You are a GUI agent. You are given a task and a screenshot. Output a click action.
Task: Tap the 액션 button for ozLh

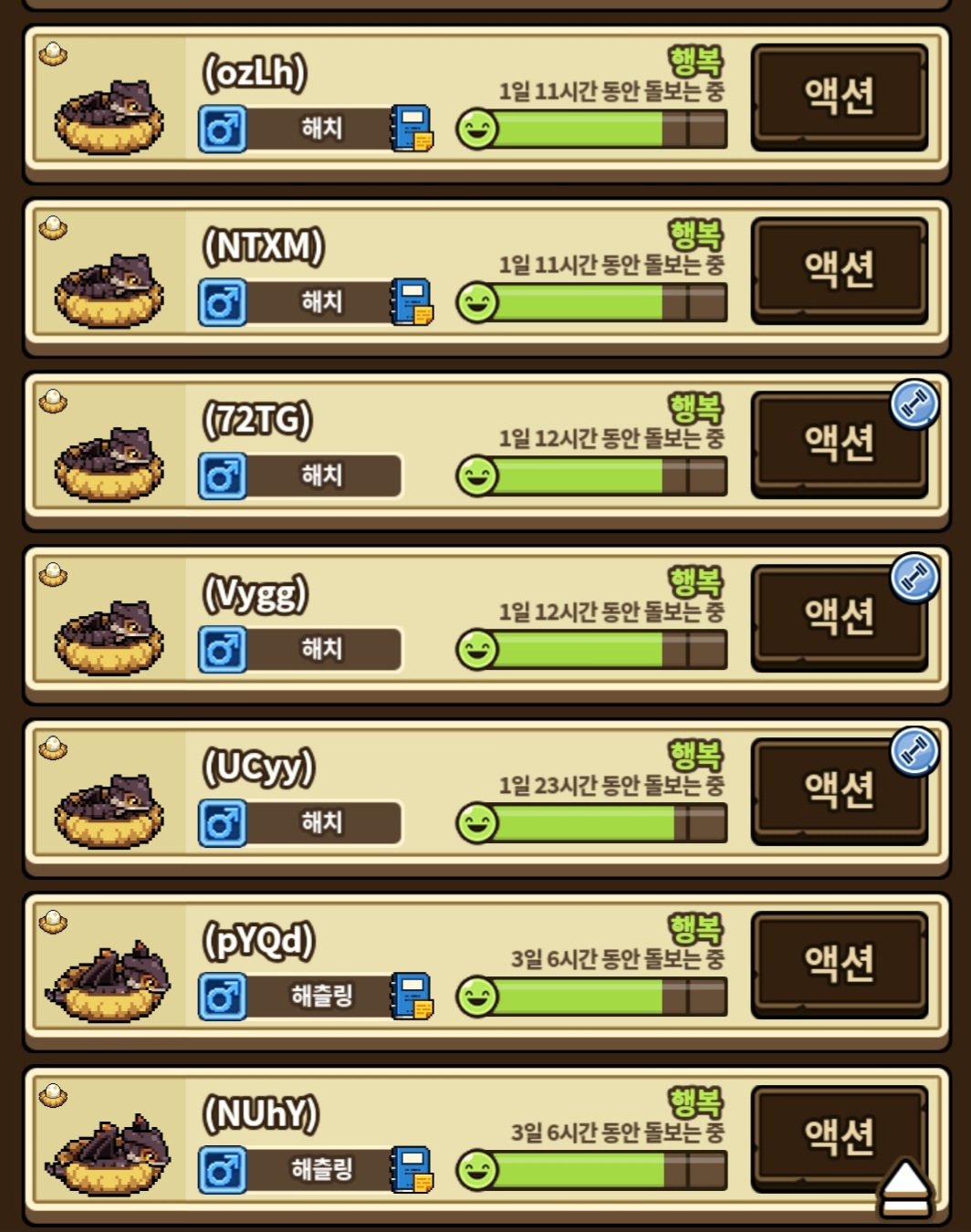pyautogui.click(x=839, y=97)
